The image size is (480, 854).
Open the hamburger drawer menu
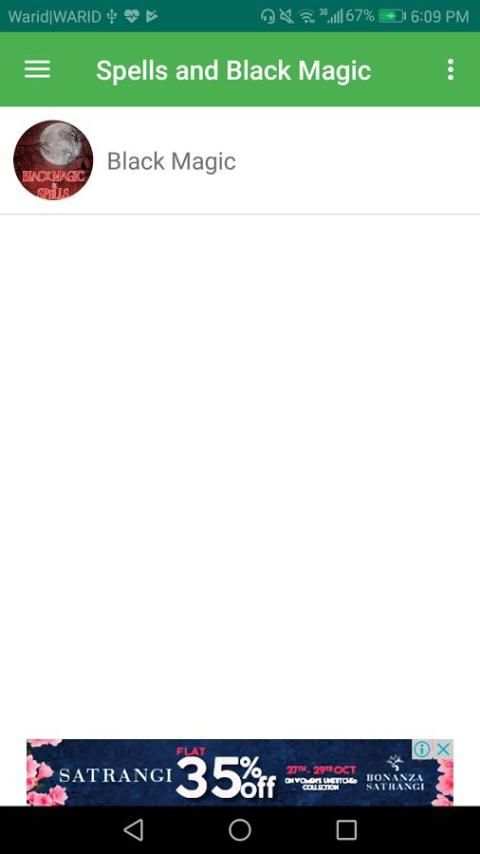(37, 70)
